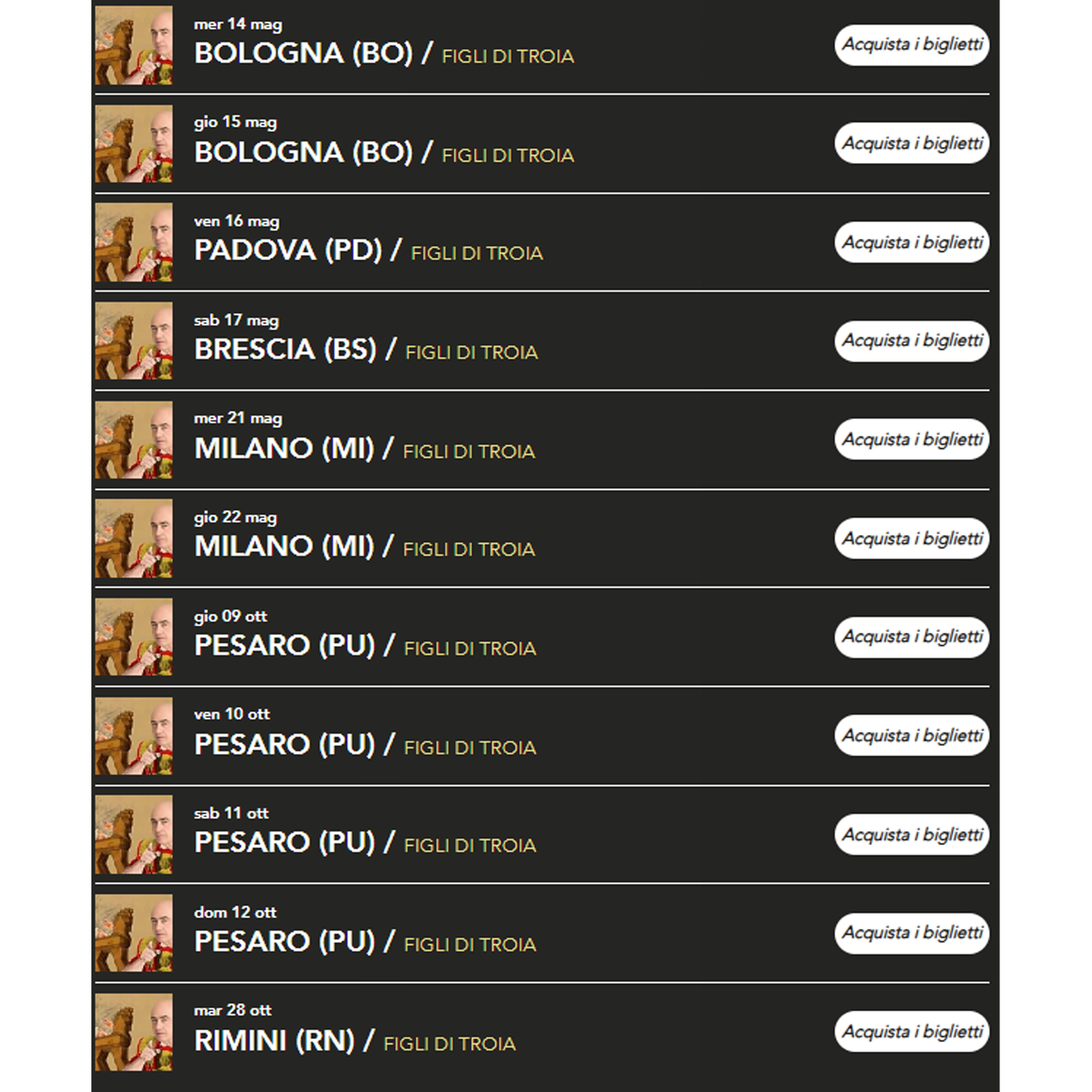Viewport: 1092px width, 1092px height.
Task: Buy tickets for Milano on gio 22 mag
Action: click(x=911, y=538)
